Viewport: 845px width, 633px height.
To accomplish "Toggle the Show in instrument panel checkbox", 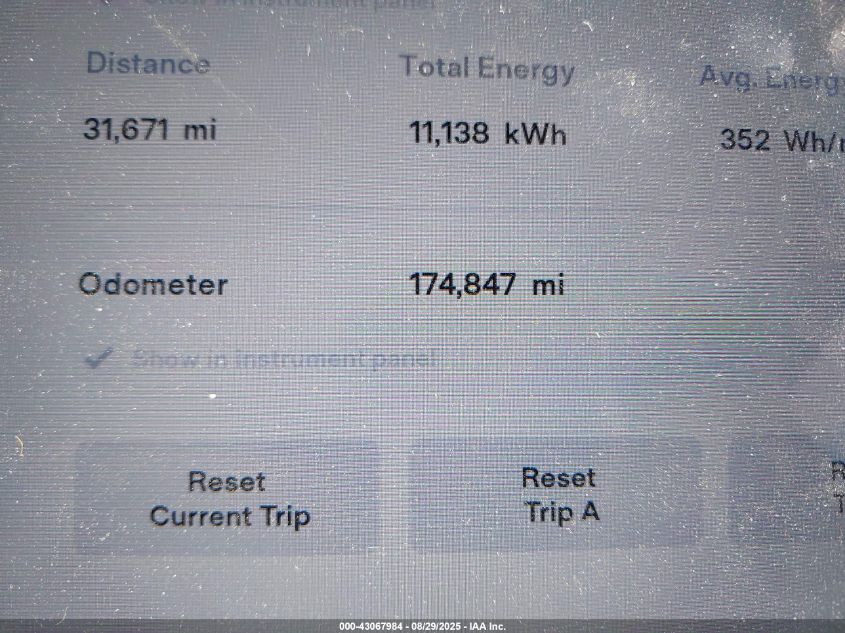I will (99, 358).
